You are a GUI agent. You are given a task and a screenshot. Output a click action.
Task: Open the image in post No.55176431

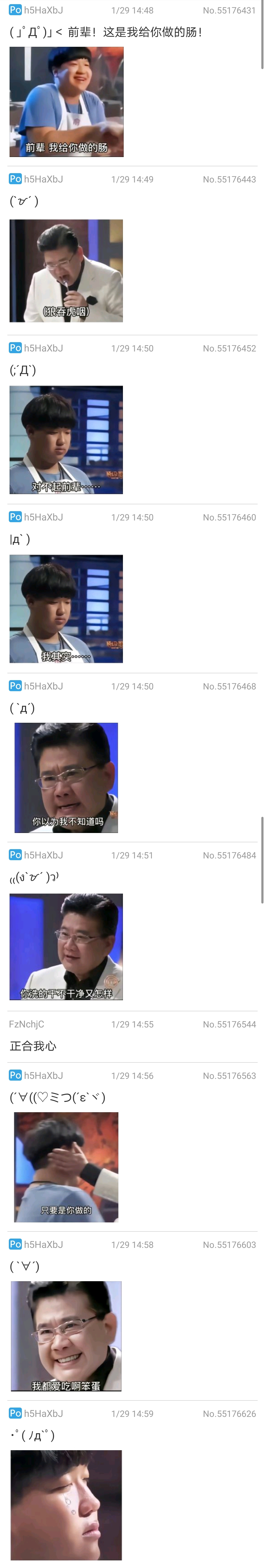pos(66,102)
